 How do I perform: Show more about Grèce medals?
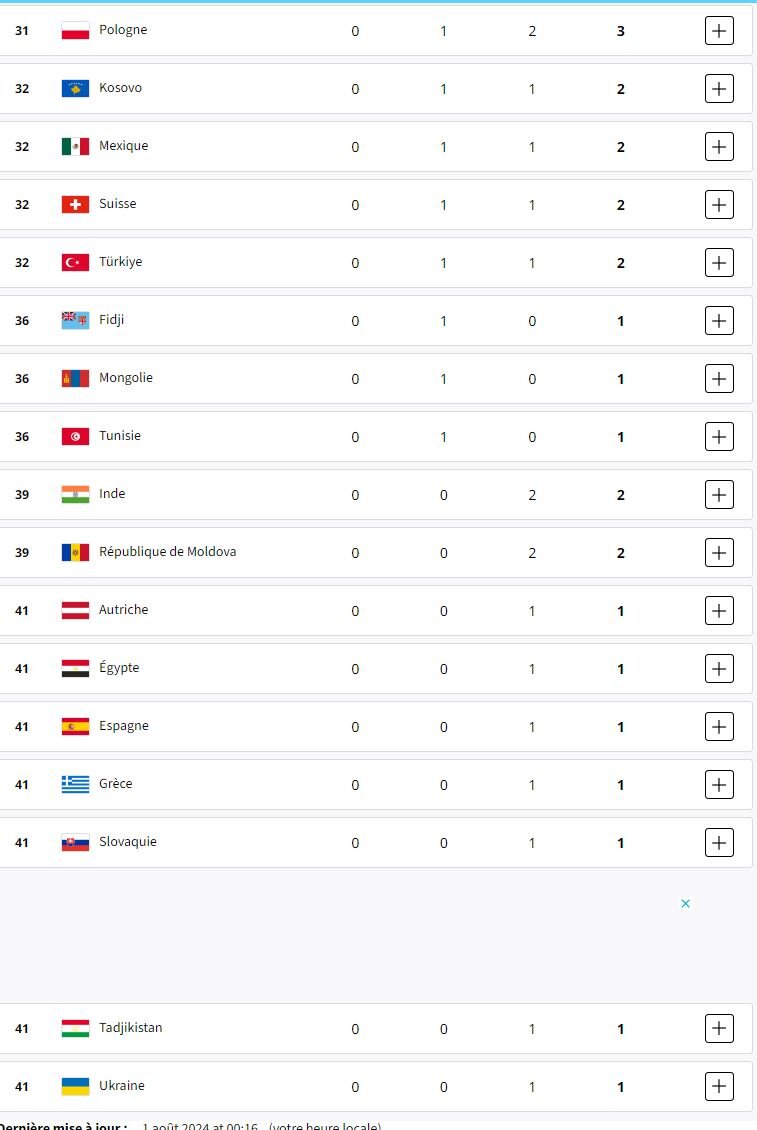coord(719,785)
